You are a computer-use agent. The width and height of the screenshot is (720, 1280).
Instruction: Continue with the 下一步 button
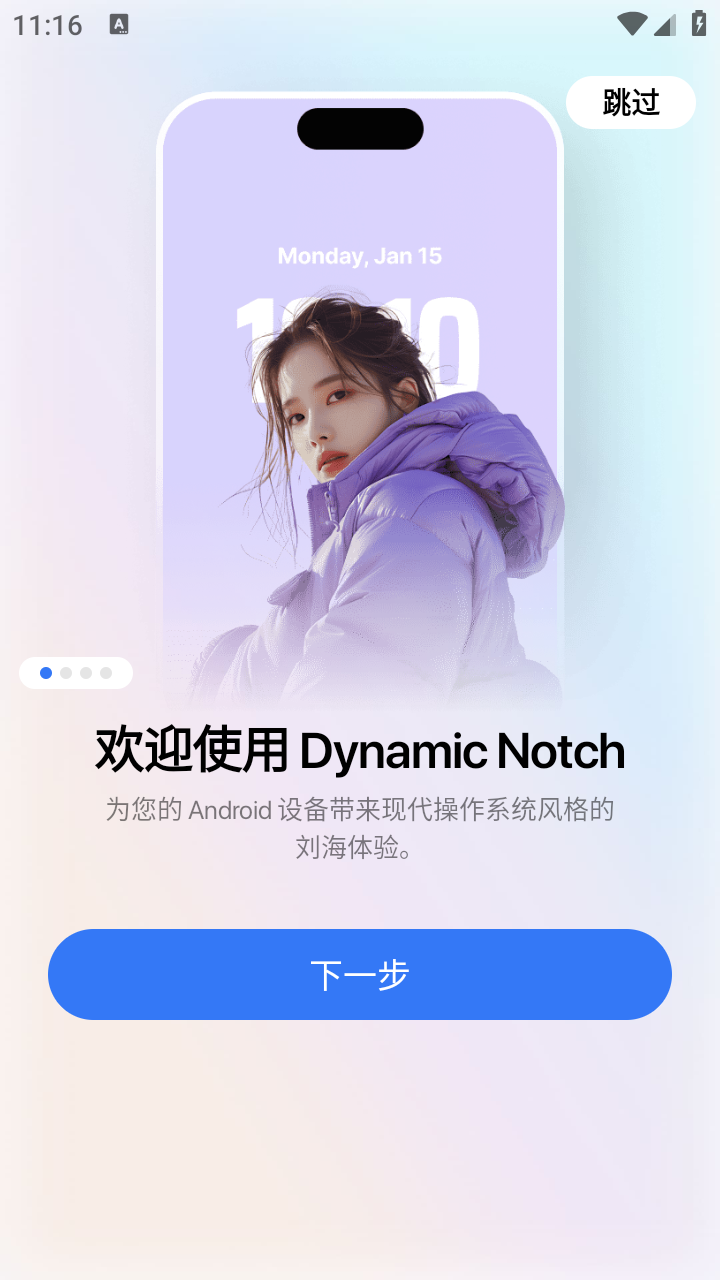point(360,974)
